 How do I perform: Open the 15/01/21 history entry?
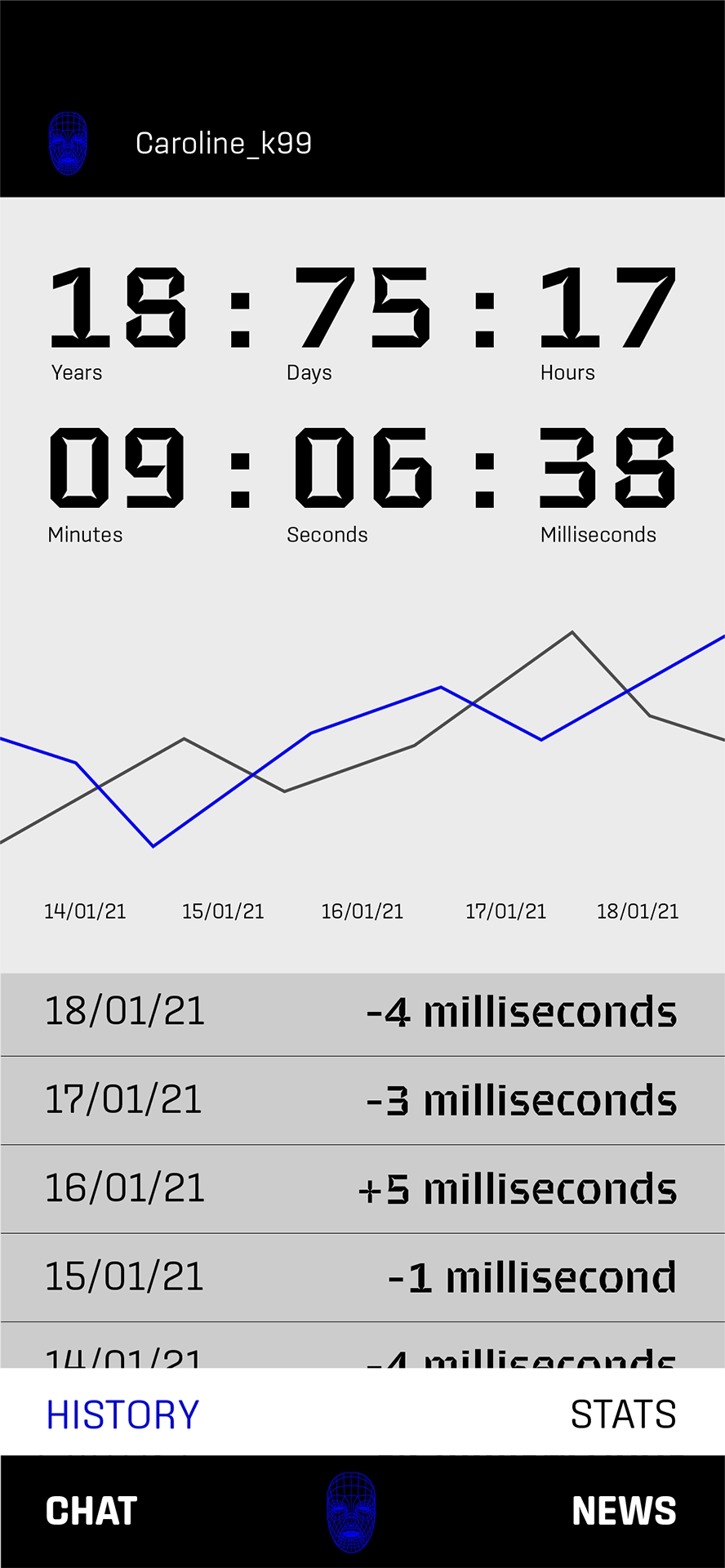(x=362, y=1277)
